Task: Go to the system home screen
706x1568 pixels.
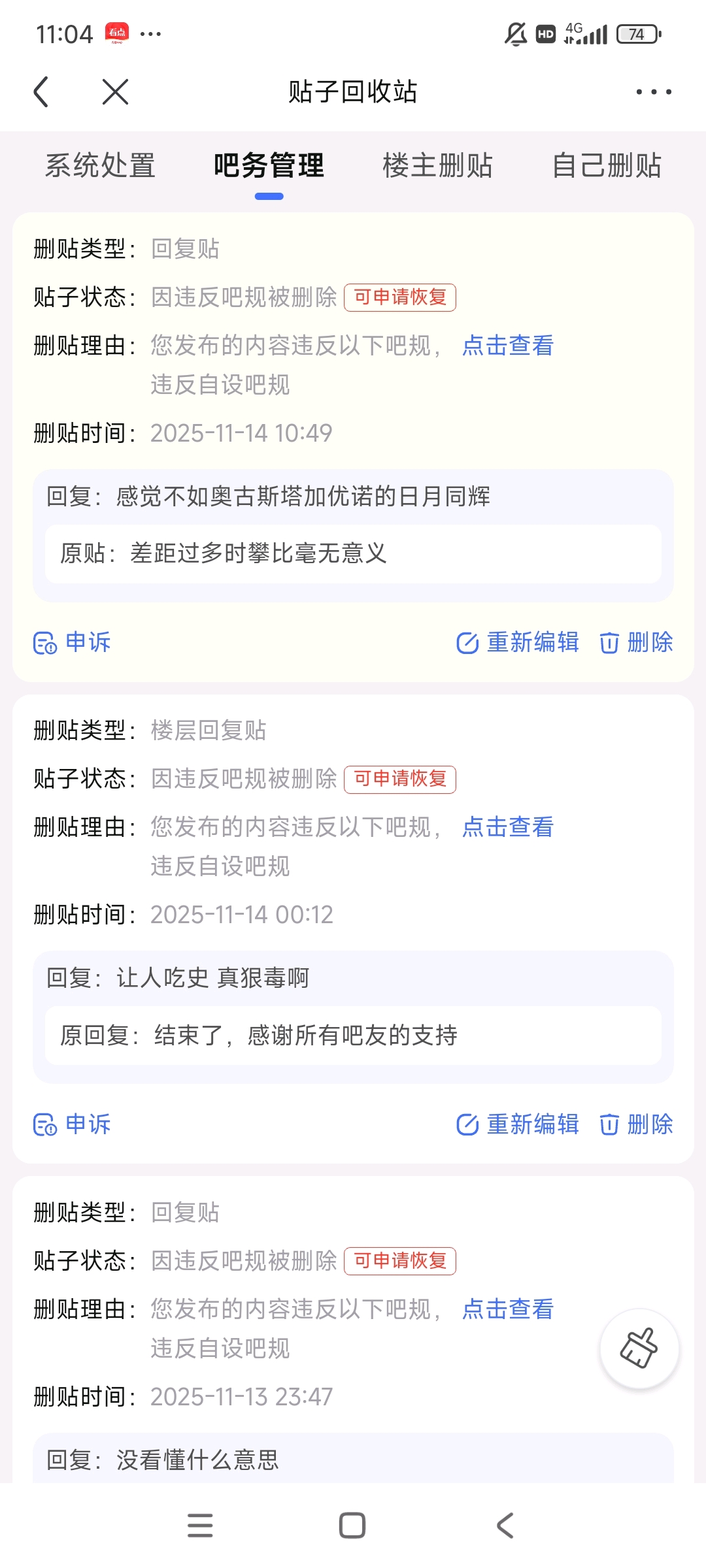Action: point(352,1526)
